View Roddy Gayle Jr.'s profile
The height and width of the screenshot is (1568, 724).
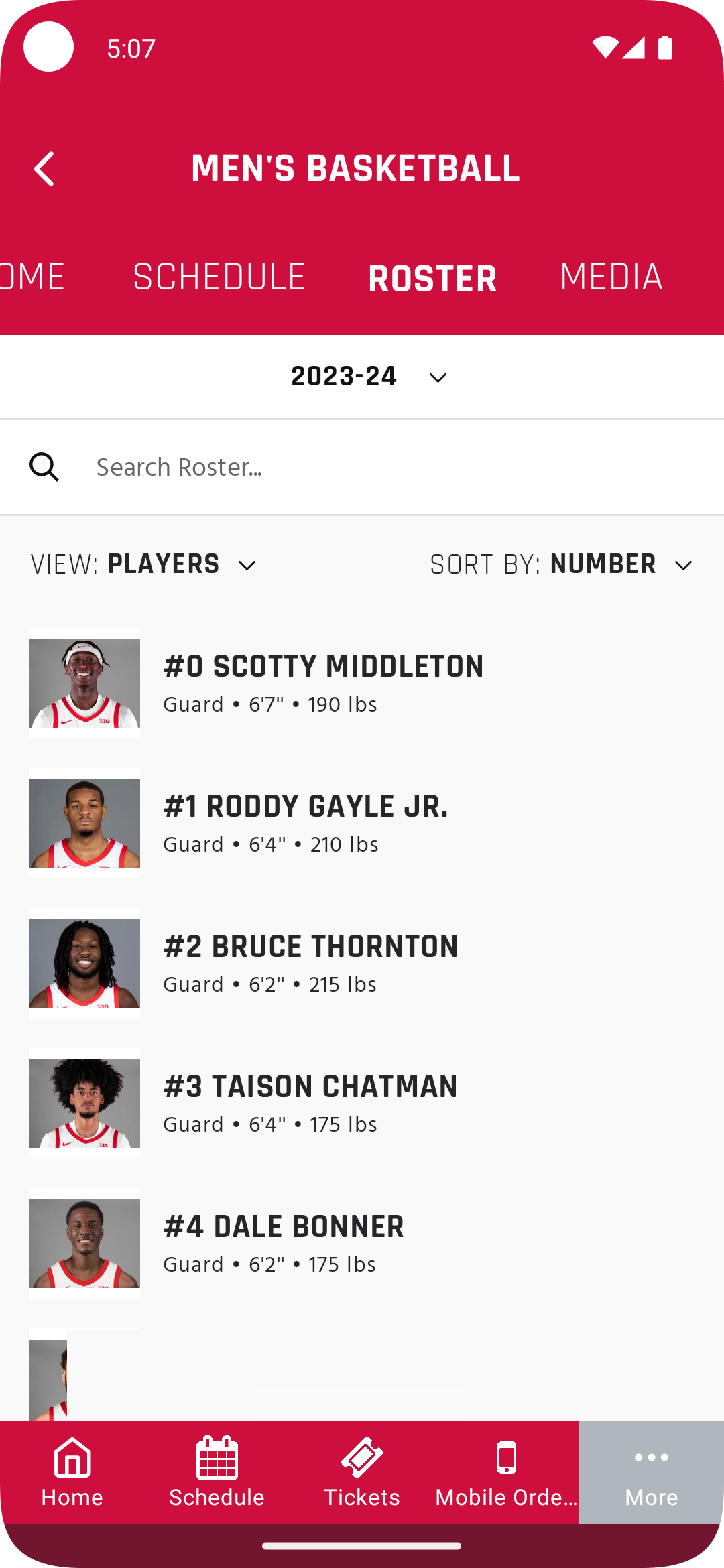pos(306,823)
